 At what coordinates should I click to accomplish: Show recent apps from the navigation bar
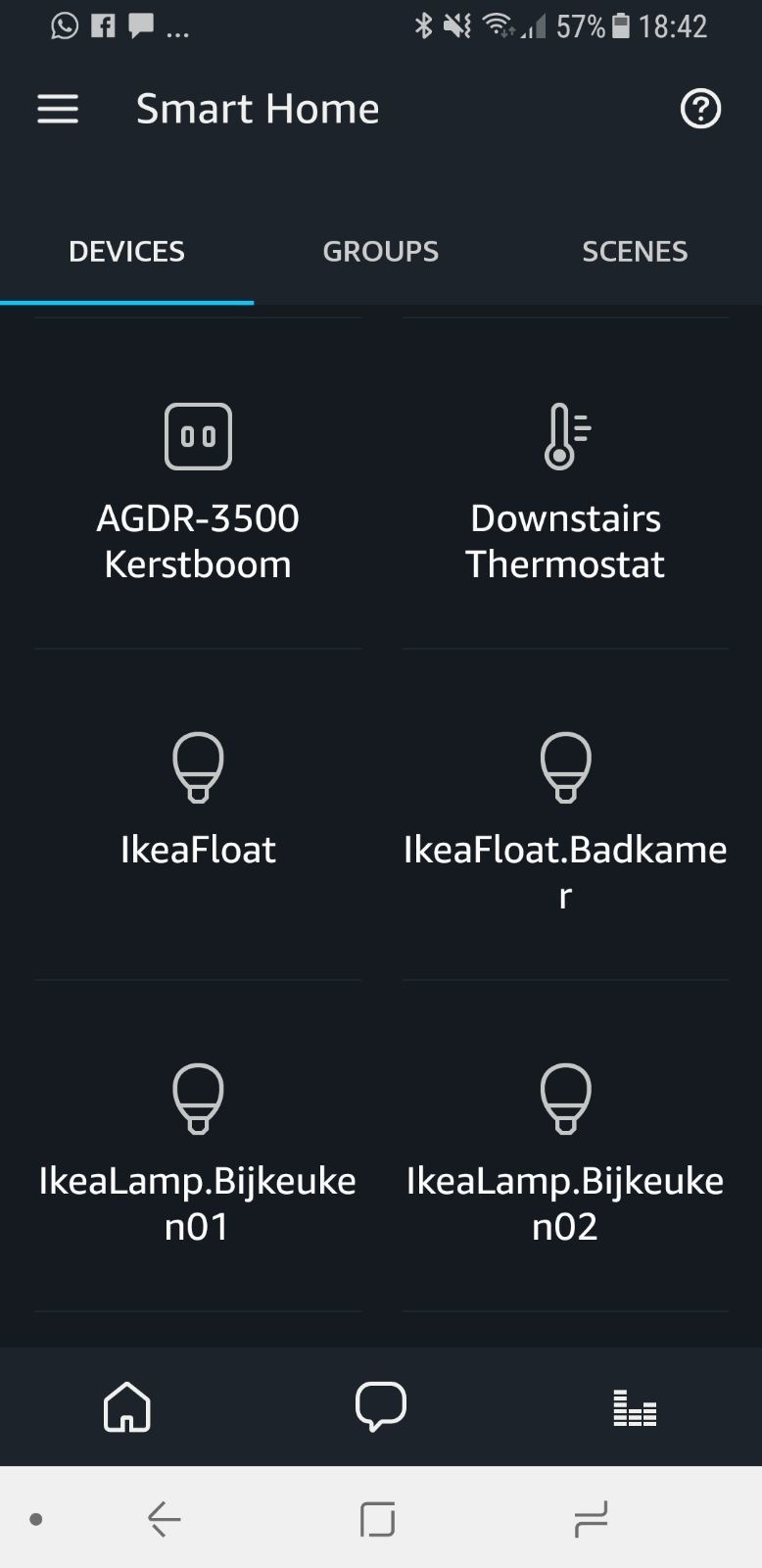click(591, 1519)
